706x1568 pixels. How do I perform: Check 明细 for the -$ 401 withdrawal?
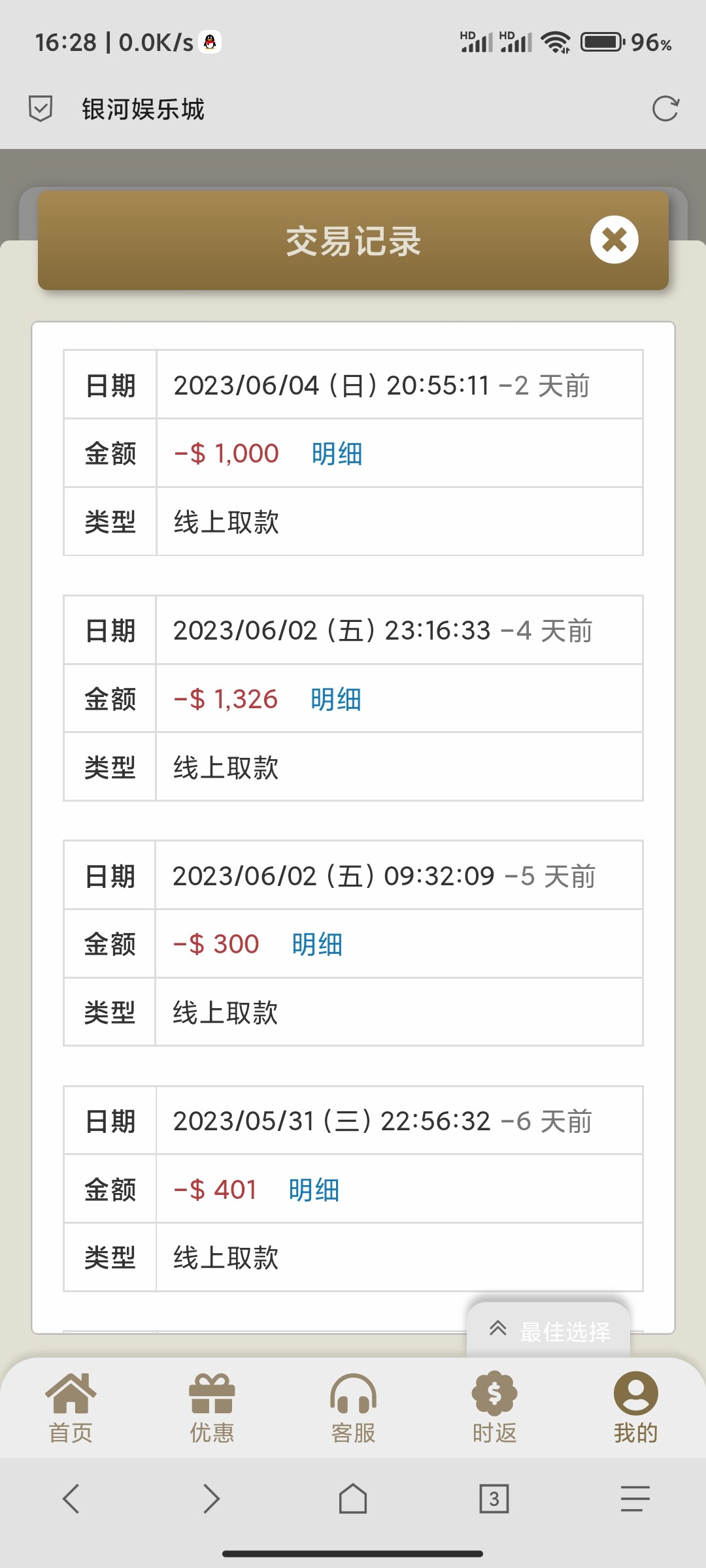[314, 1190]
